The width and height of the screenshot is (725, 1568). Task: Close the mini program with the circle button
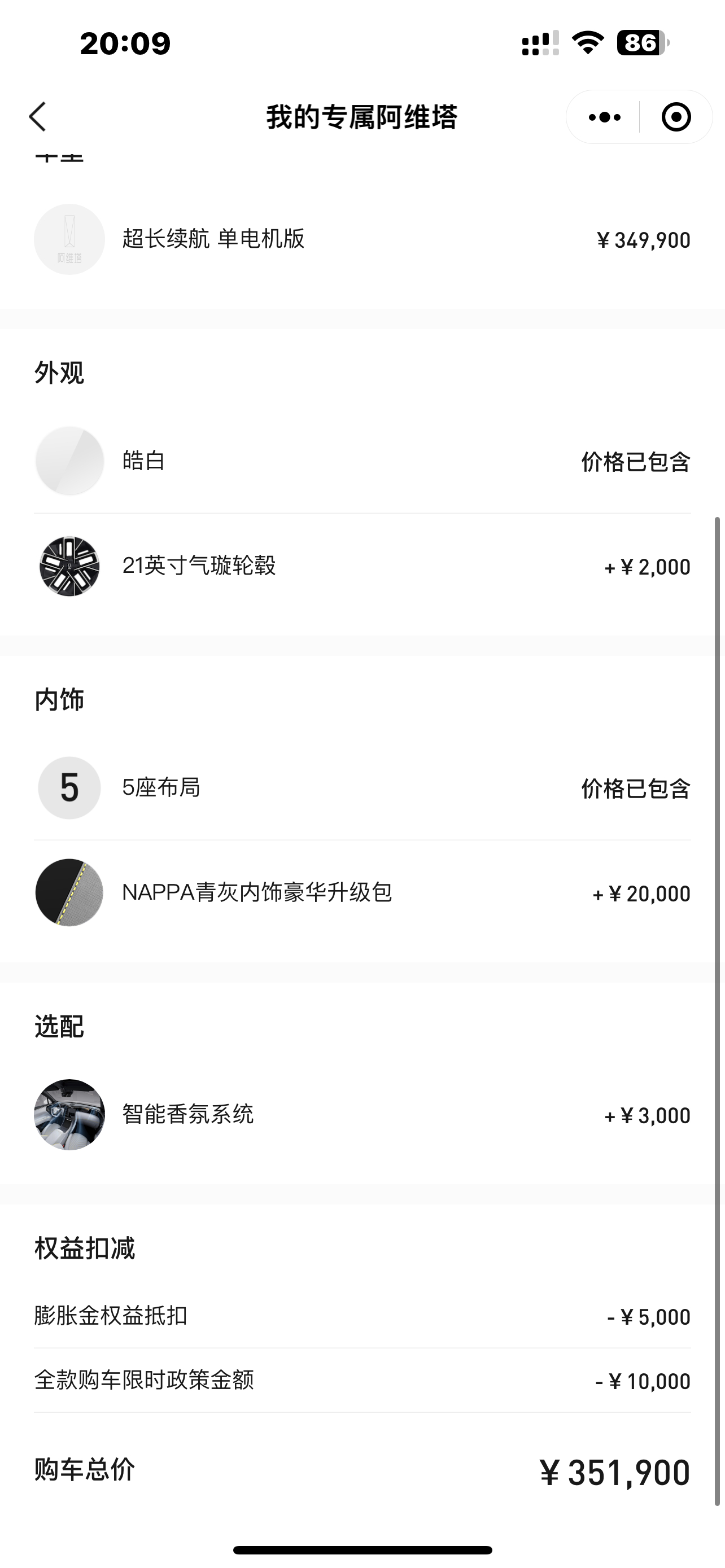(x=676, y=117)
